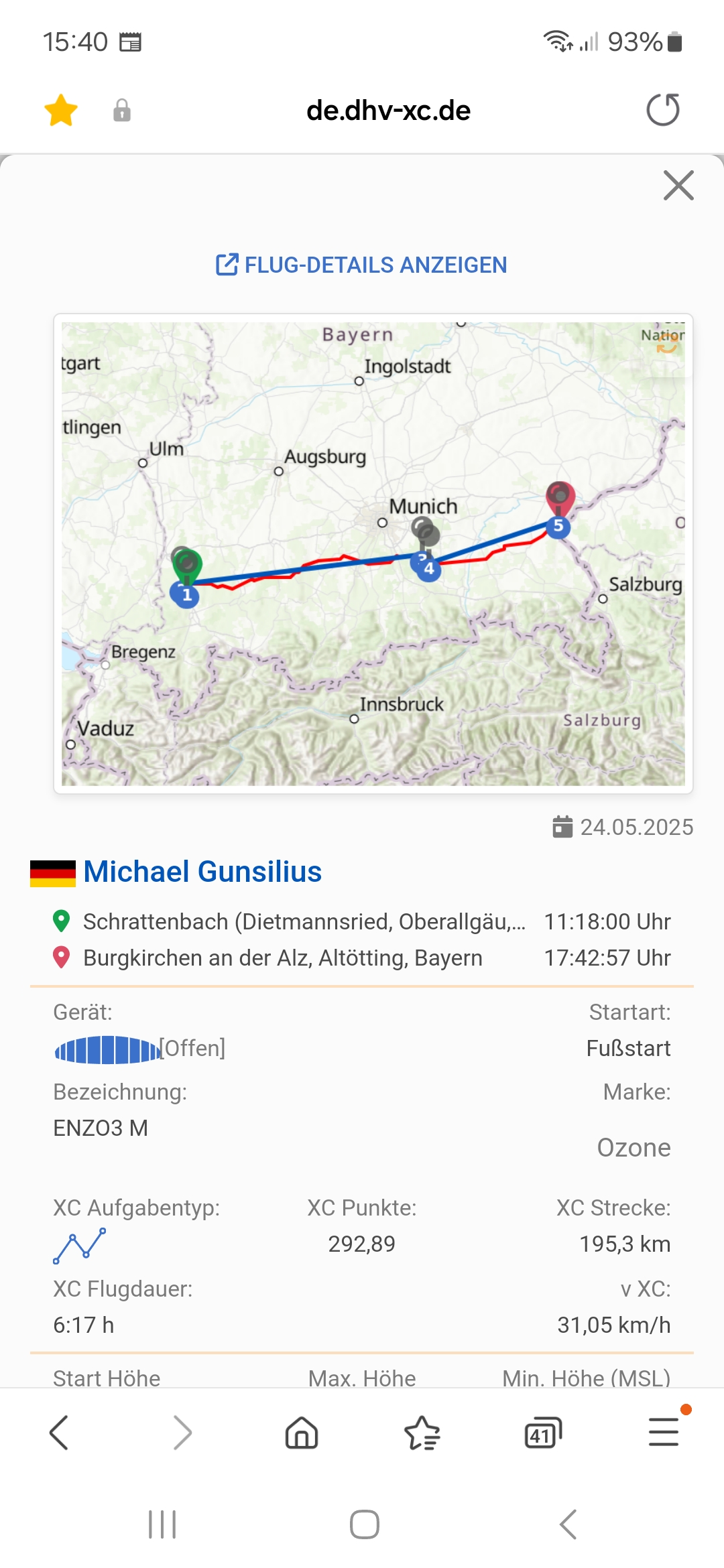Open the 41 tabs switcher
This screenshot has height=1568, width=724.
click(x=543, y=1433)
